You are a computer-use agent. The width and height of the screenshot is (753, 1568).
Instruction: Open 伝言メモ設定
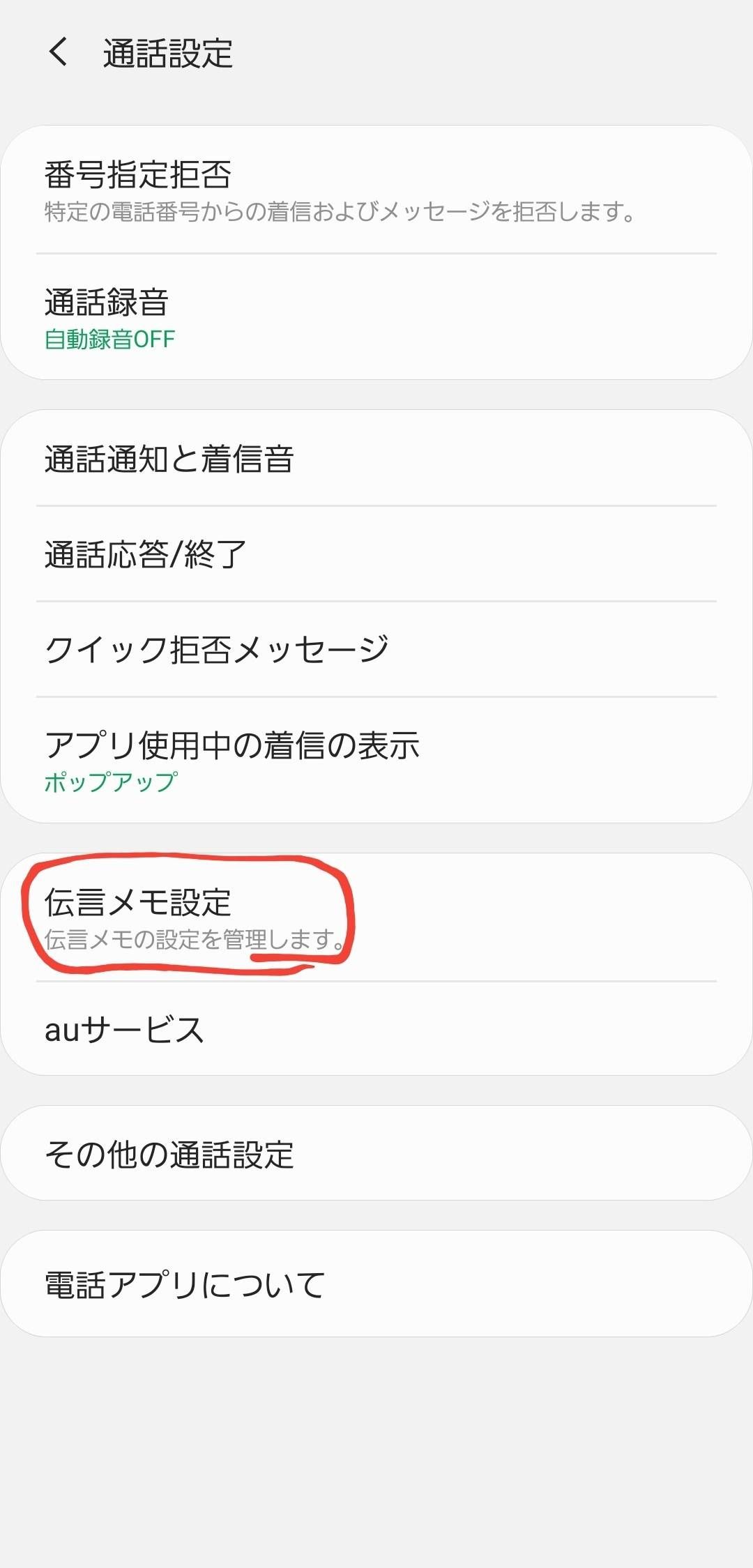point(376,917)
